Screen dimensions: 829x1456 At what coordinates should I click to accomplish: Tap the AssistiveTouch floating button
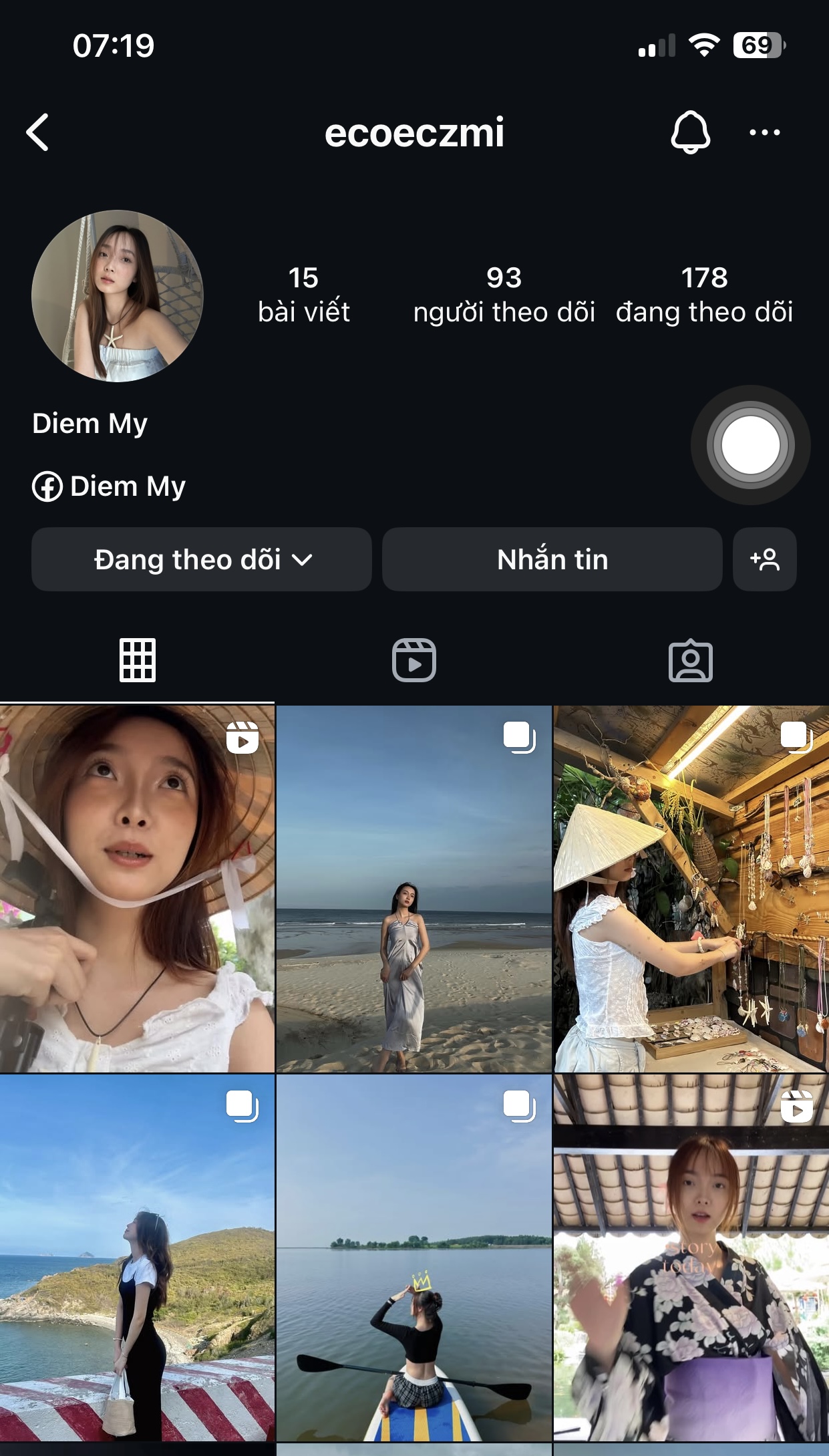pos(751,445)
